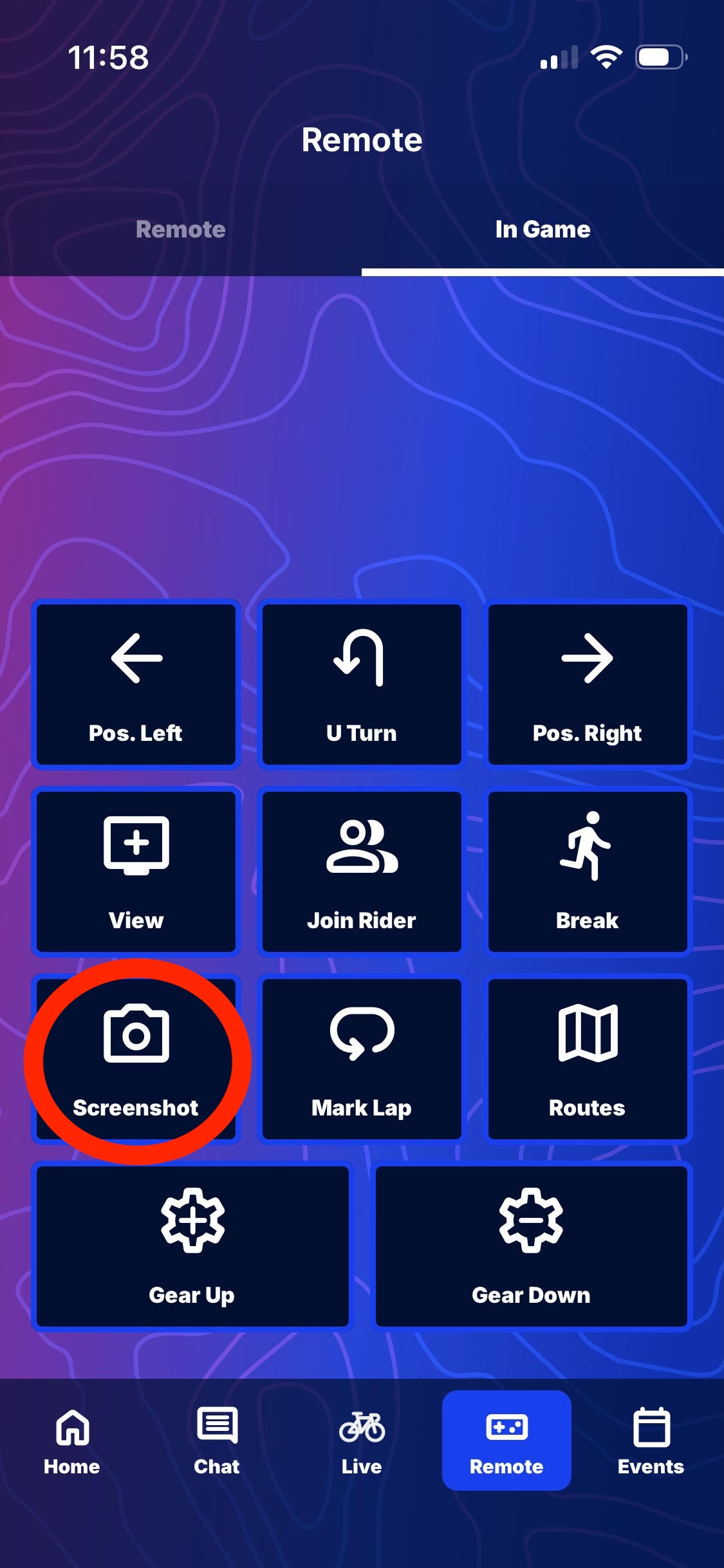Go to the Home tab
Screen dimensions: 724x1568
(72, 1441)
